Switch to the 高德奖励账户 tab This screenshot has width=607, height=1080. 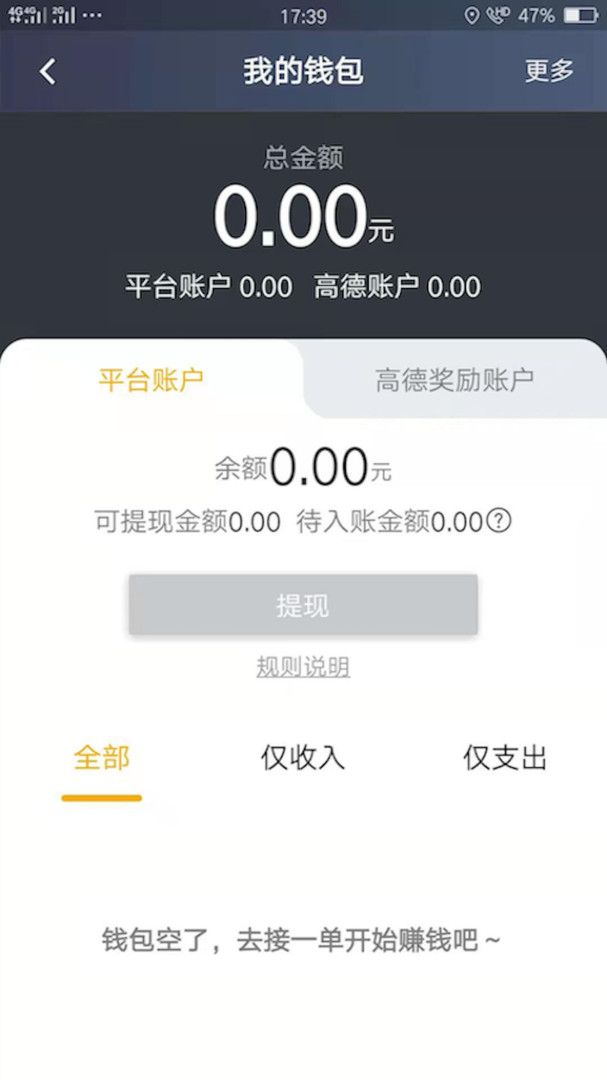[x=454, y=380]
